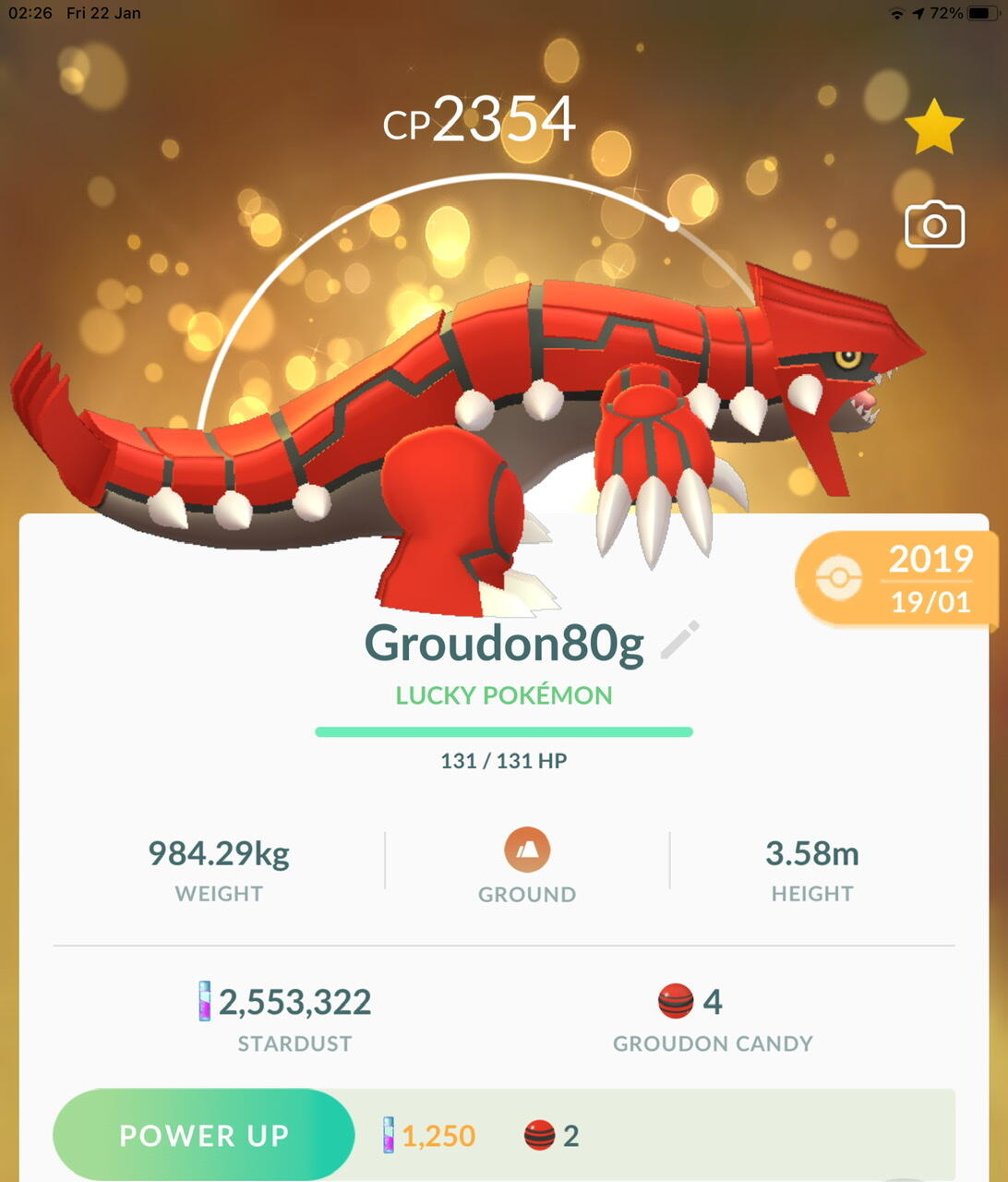Toggle the favorite star for Groudon
Viewport: 1008px width, 1182px height.
[x=933, y=127]
